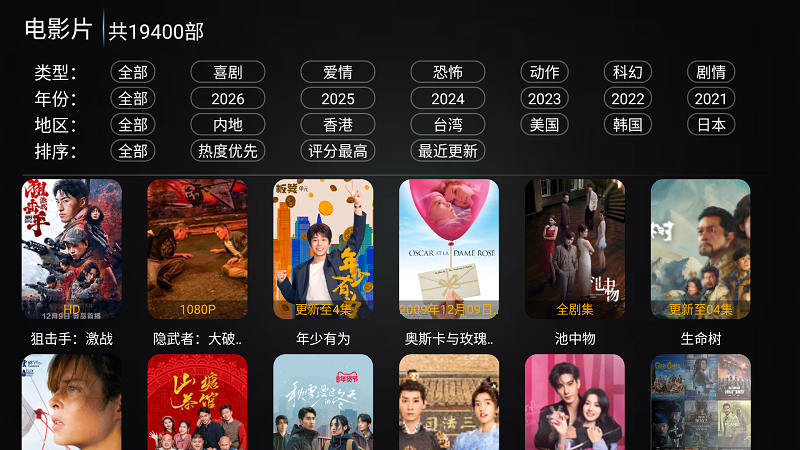Sort by 最近更新
This screenshot has width=800, height=450.
click(x=448, y=151)
